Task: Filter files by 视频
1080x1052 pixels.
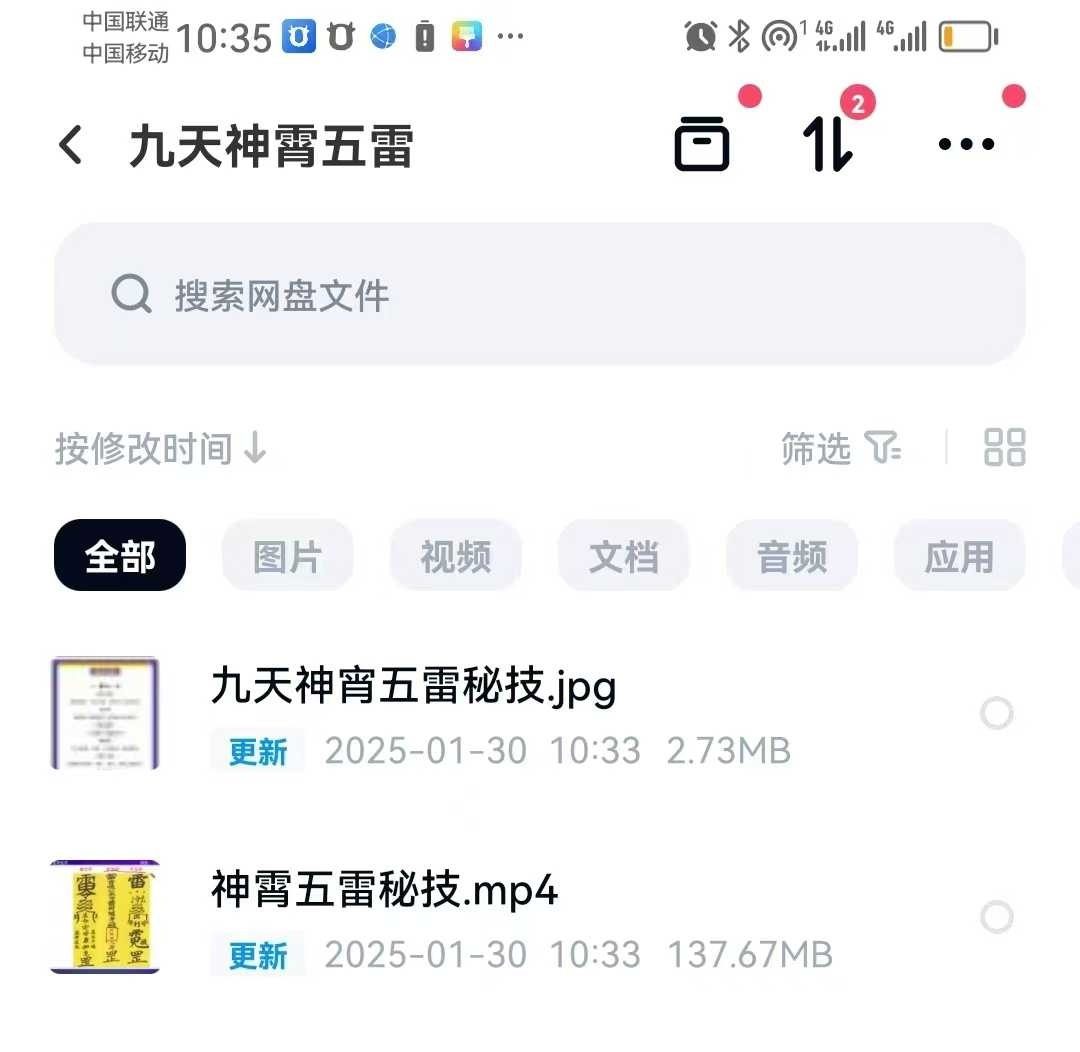Action: (455, 556)
